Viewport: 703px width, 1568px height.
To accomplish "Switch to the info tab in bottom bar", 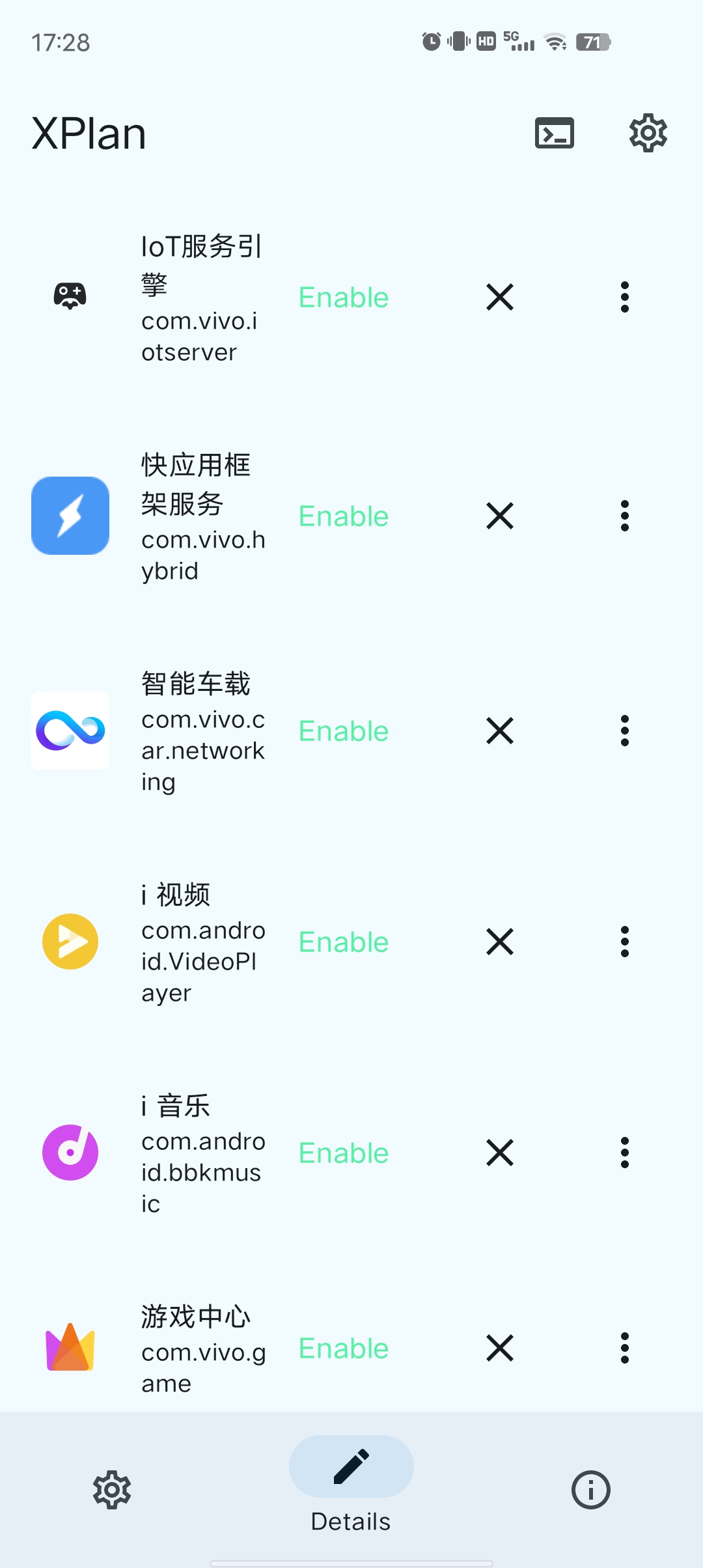I will click(590, 1490).
